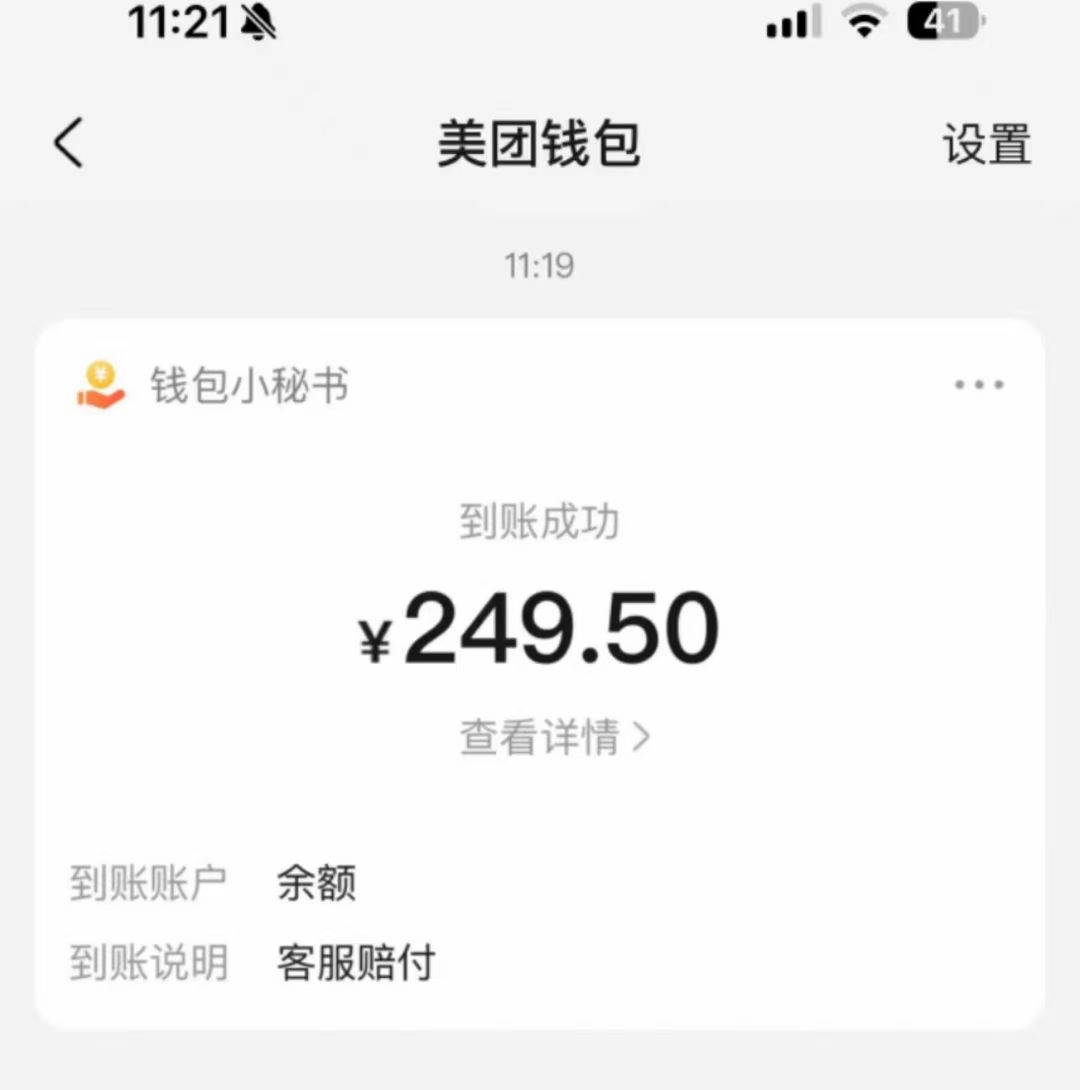This screenshot has width=1080, height=1090.
Task: Go back from 美团钱包
Action: [x=68, y=143]
